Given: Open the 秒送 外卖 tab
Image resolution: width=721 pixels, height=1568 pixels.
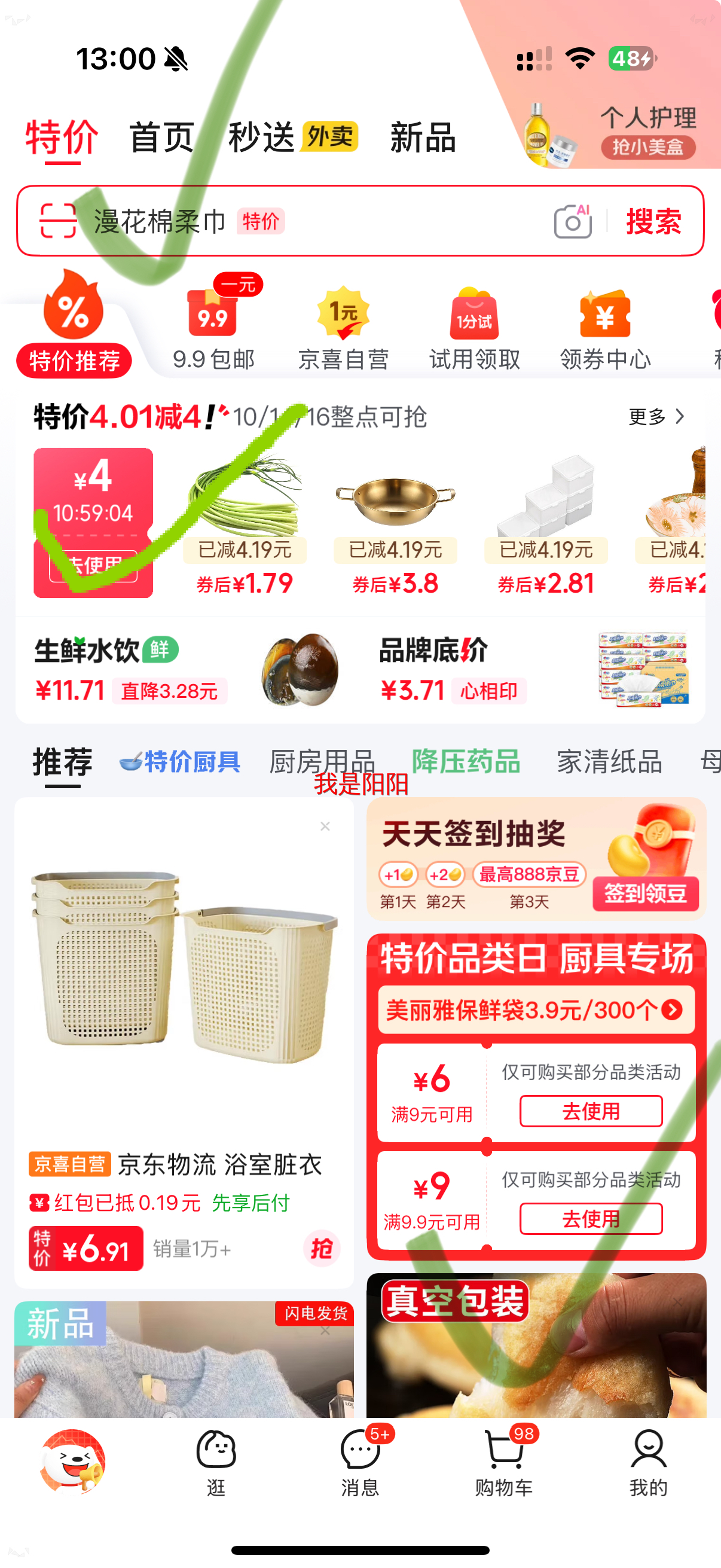Looking at the screenshot, I should 292,137.
